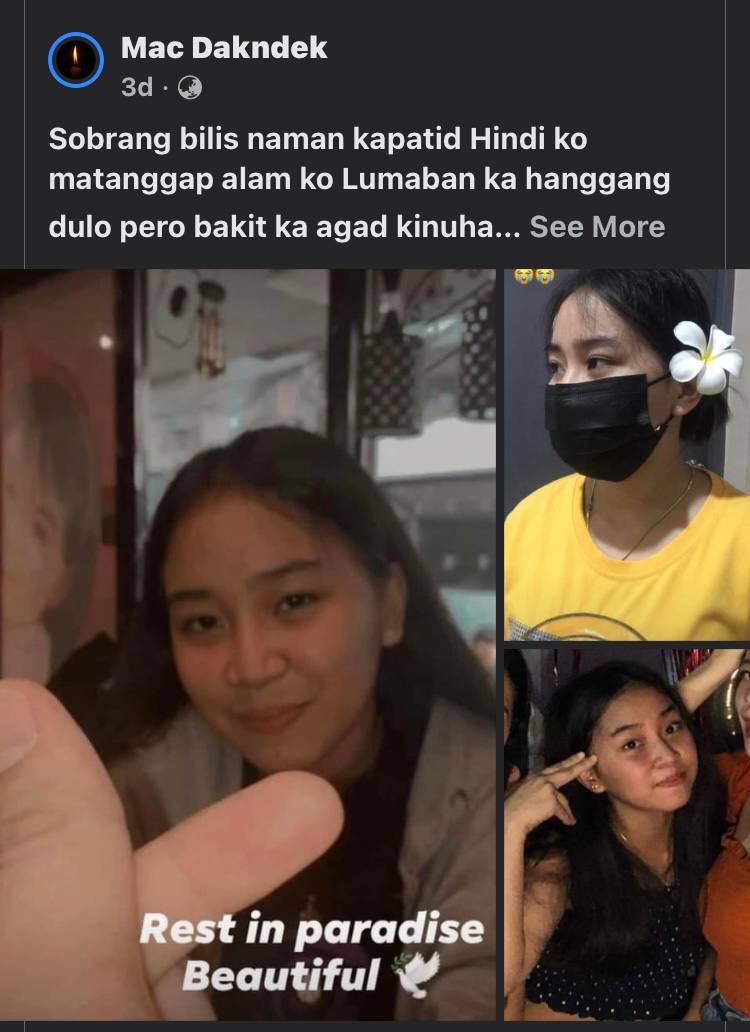Expand post text with See More
The width and height of the screenshot is (750, 1032).
click(597, 226)
